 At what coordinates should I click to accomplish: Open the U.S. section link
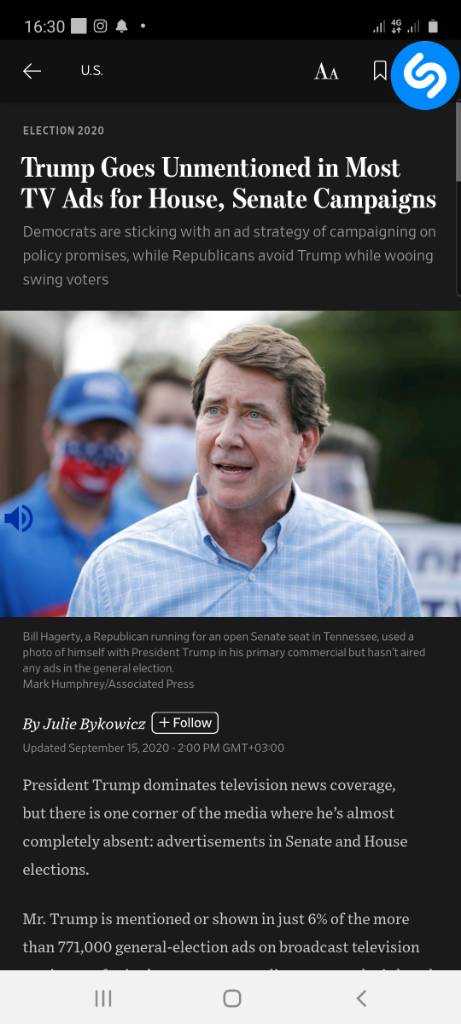pyautogui.click(x=91, y=71)
